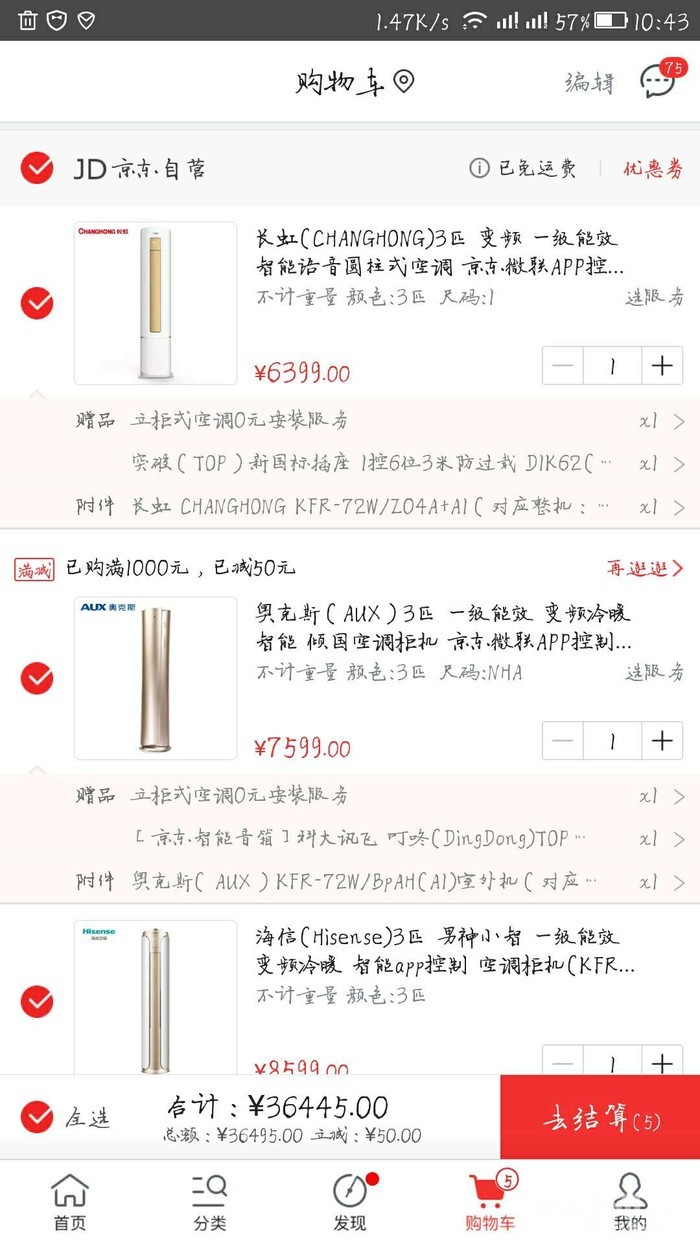Viewport: 700px width, 1244px height.
Task: Tap 编辑 to edit the cart
Action: 590,82
